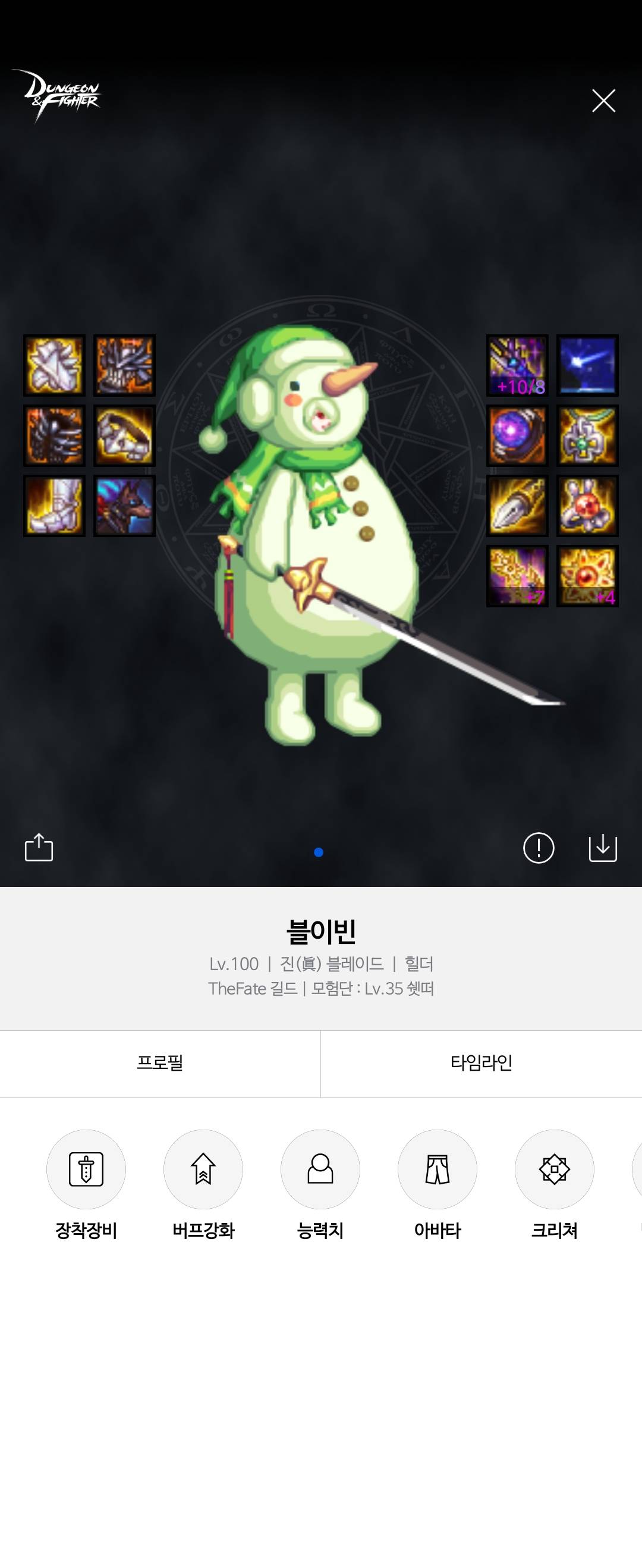Tap the equipment icon marked +7

pyautogui.click(x=517, y=576)
